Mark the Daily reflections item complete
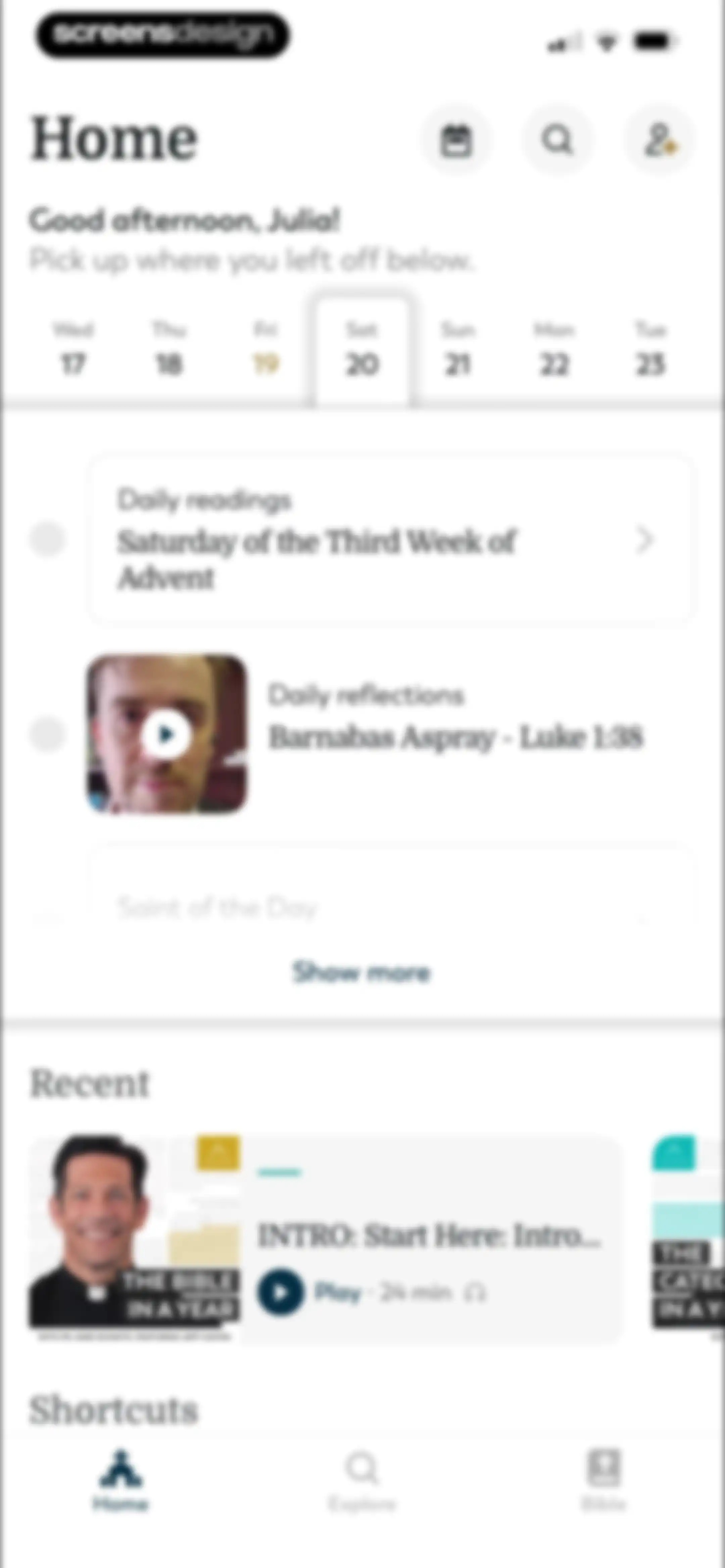The height and width of the screenshot is (1568, 725). click(x=47, y=735)
